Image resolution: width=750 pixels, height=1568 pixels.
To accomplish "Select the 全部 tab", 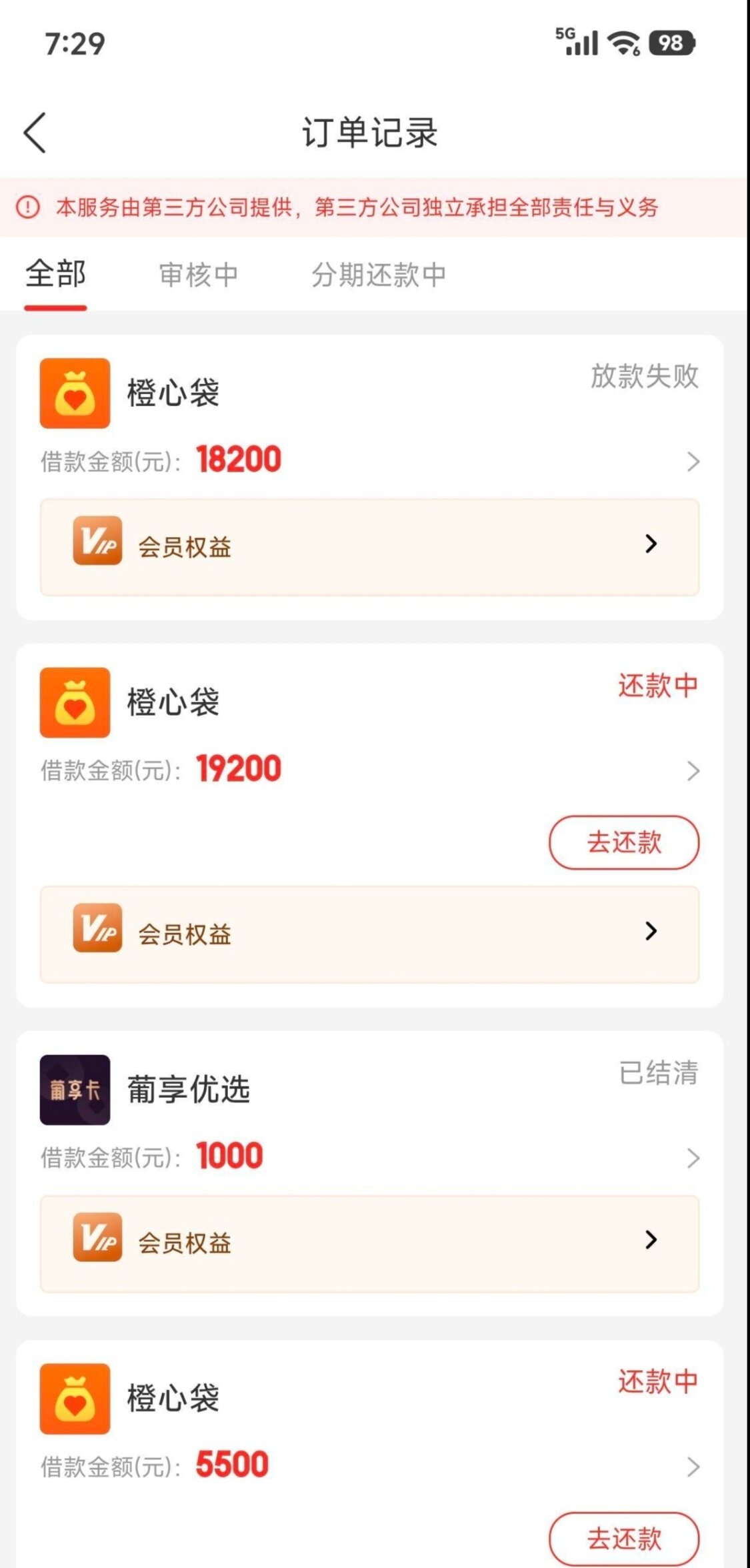I will (x=56, y=275).
